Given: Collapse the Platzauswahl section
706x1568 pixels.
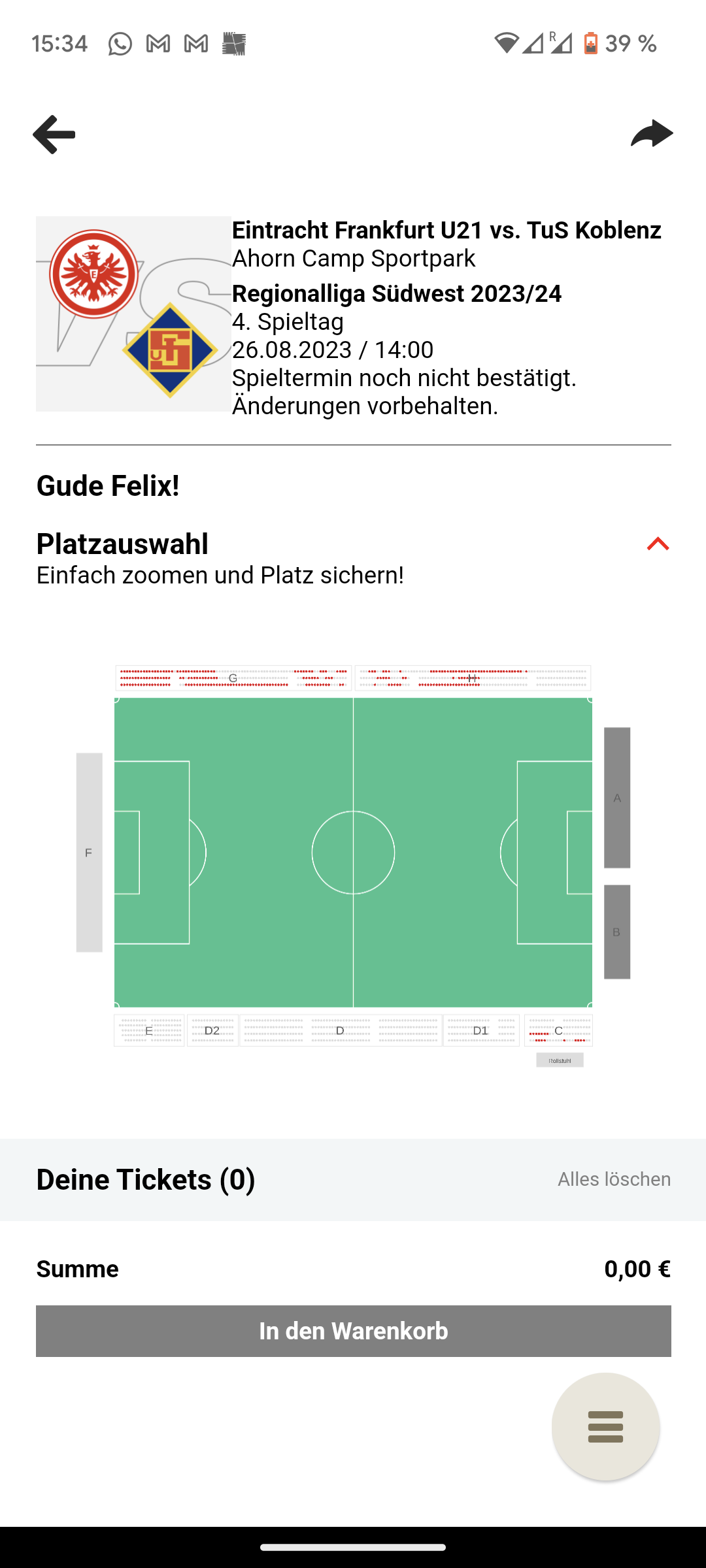Looking at the screenshot, I should [658, 544].
